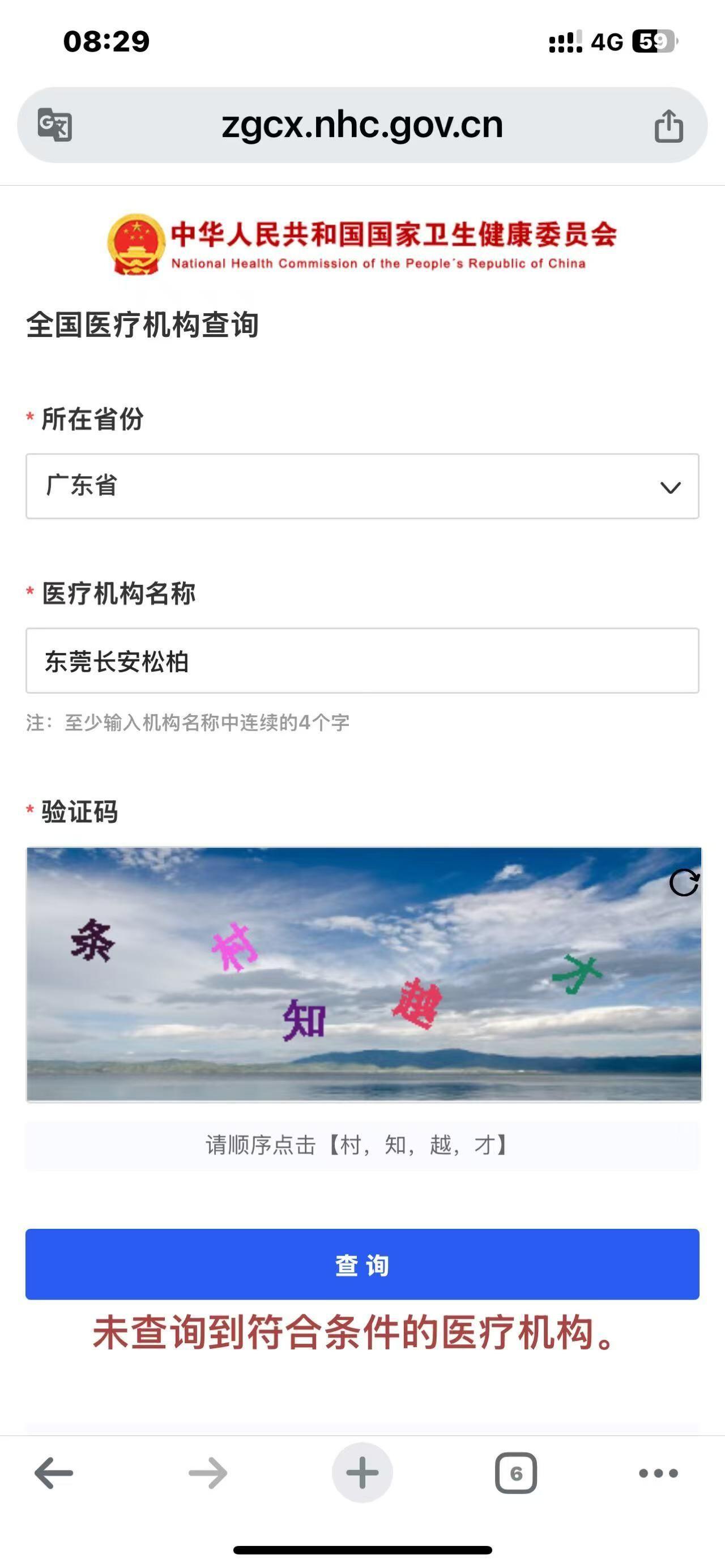
Task: Edit the 医疗机构名称 text field
Action: [362, 661]
